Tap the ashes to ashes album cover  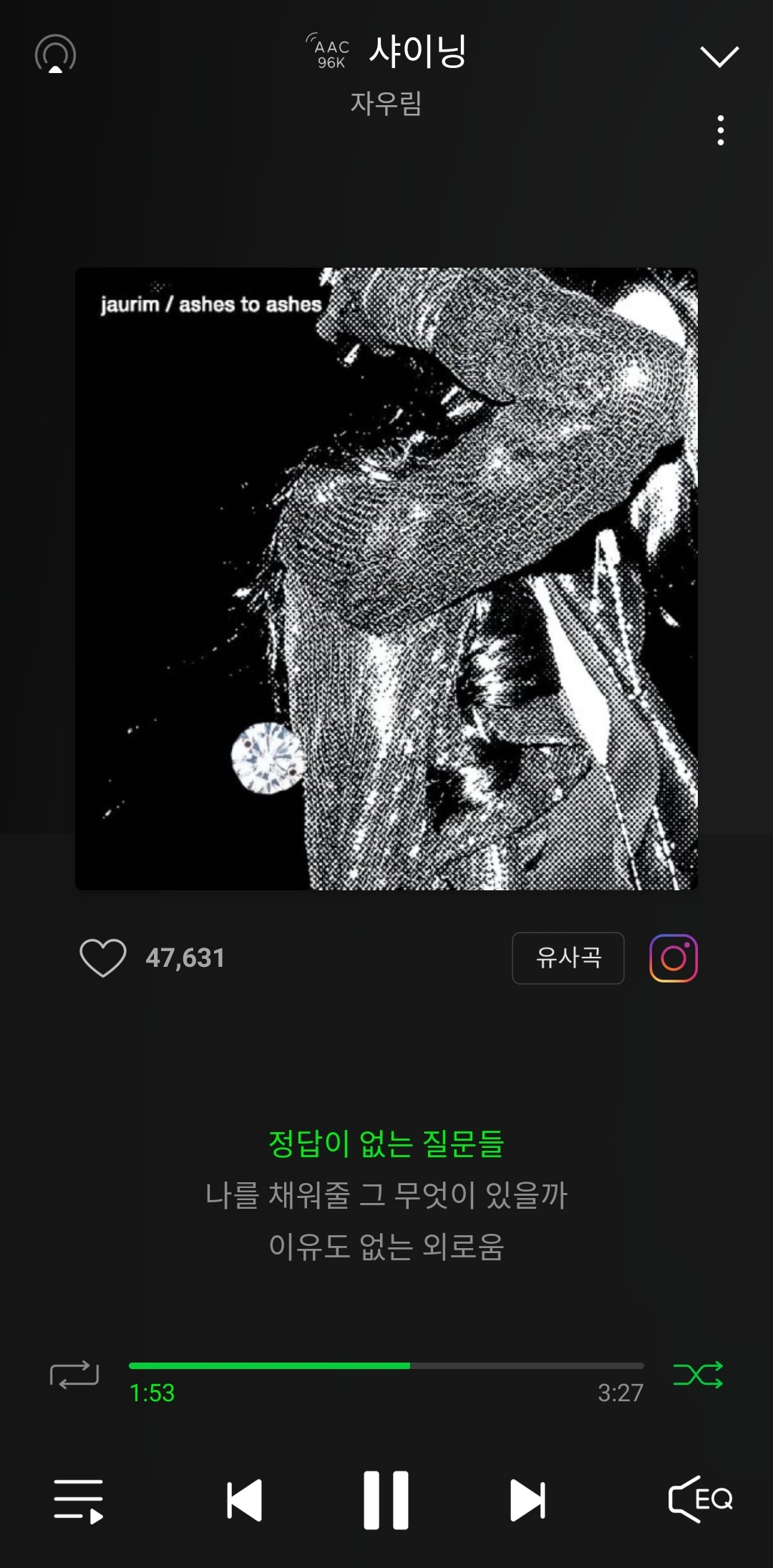click(x=386, y=578)
